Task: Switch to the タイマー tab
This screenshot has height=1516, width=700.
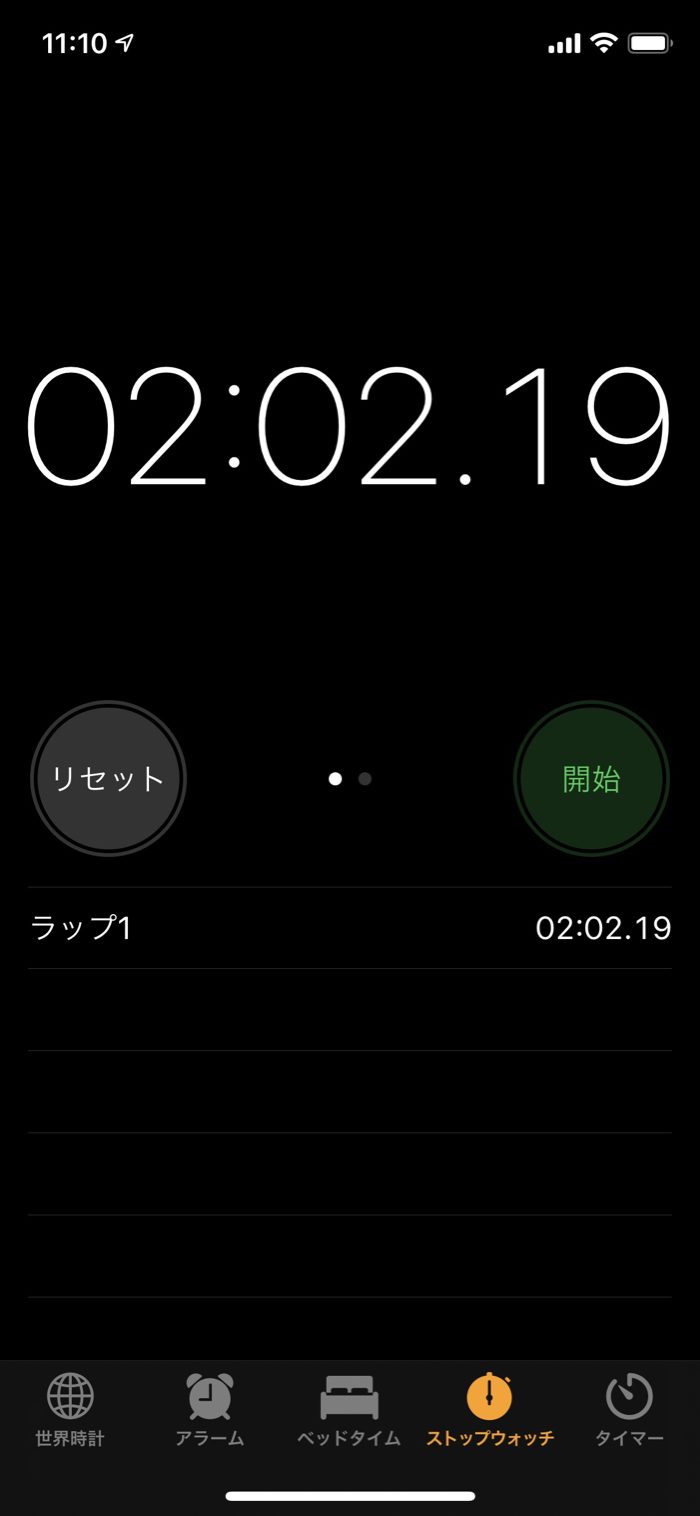Action: pyautogui.click(x=629, y=1410)
